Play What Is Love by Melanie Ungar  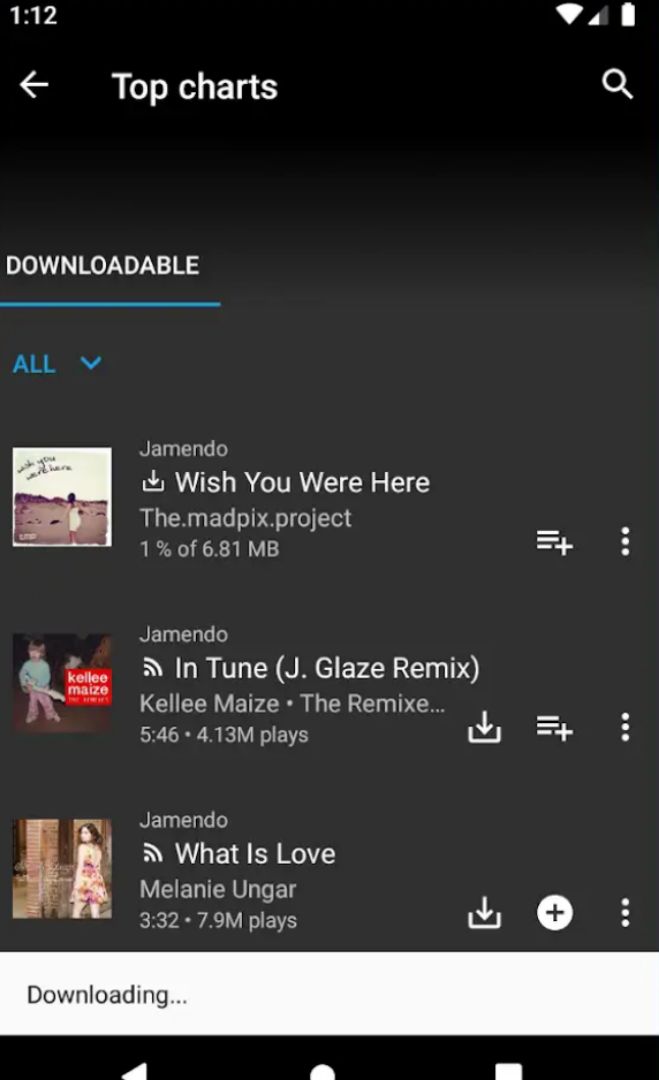(255, 854)
